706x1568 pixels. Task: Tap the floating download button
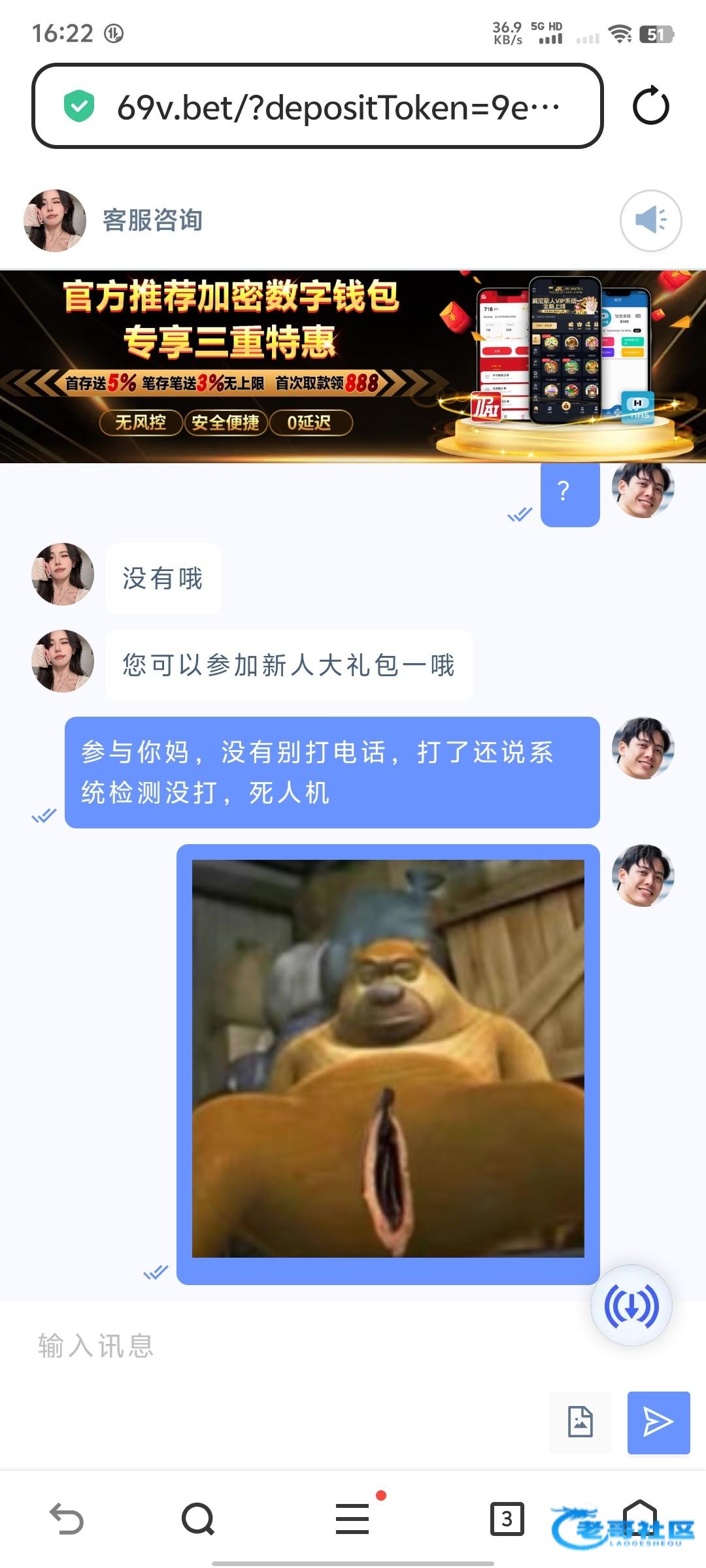[631, 1305]
